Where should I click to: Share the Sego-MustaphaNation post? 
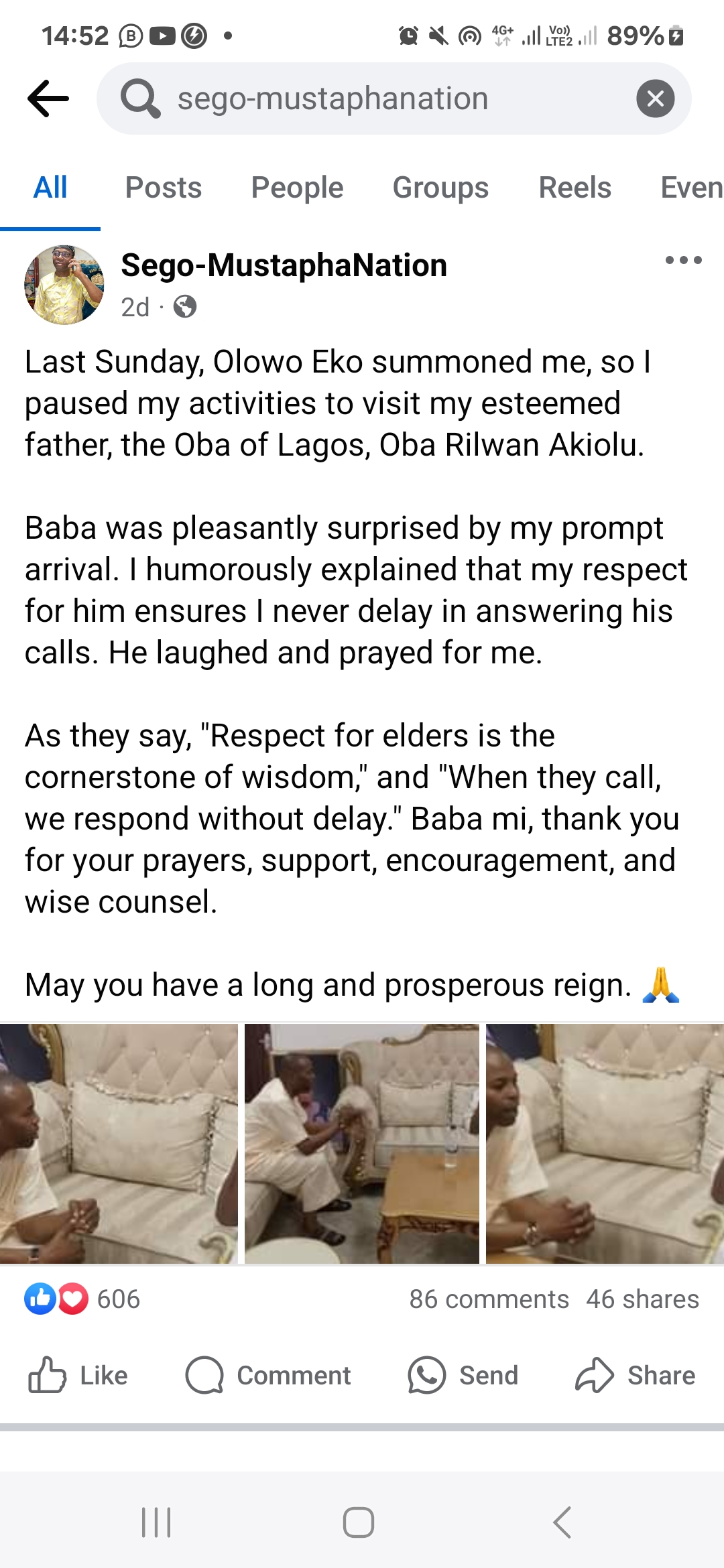pyautogui.click(x=635, y=1375)
